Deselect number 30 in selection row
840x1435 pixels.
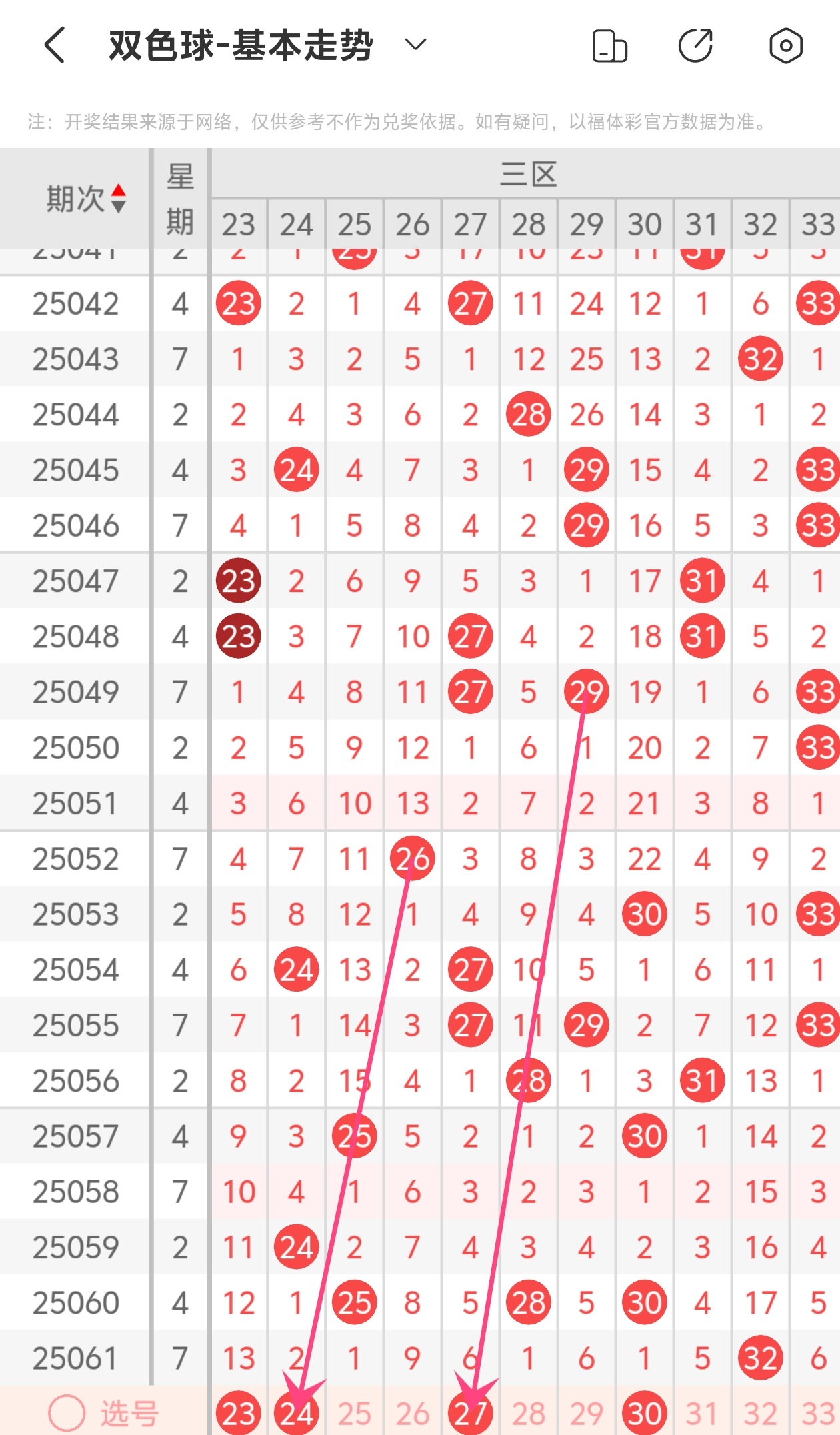644,1412
